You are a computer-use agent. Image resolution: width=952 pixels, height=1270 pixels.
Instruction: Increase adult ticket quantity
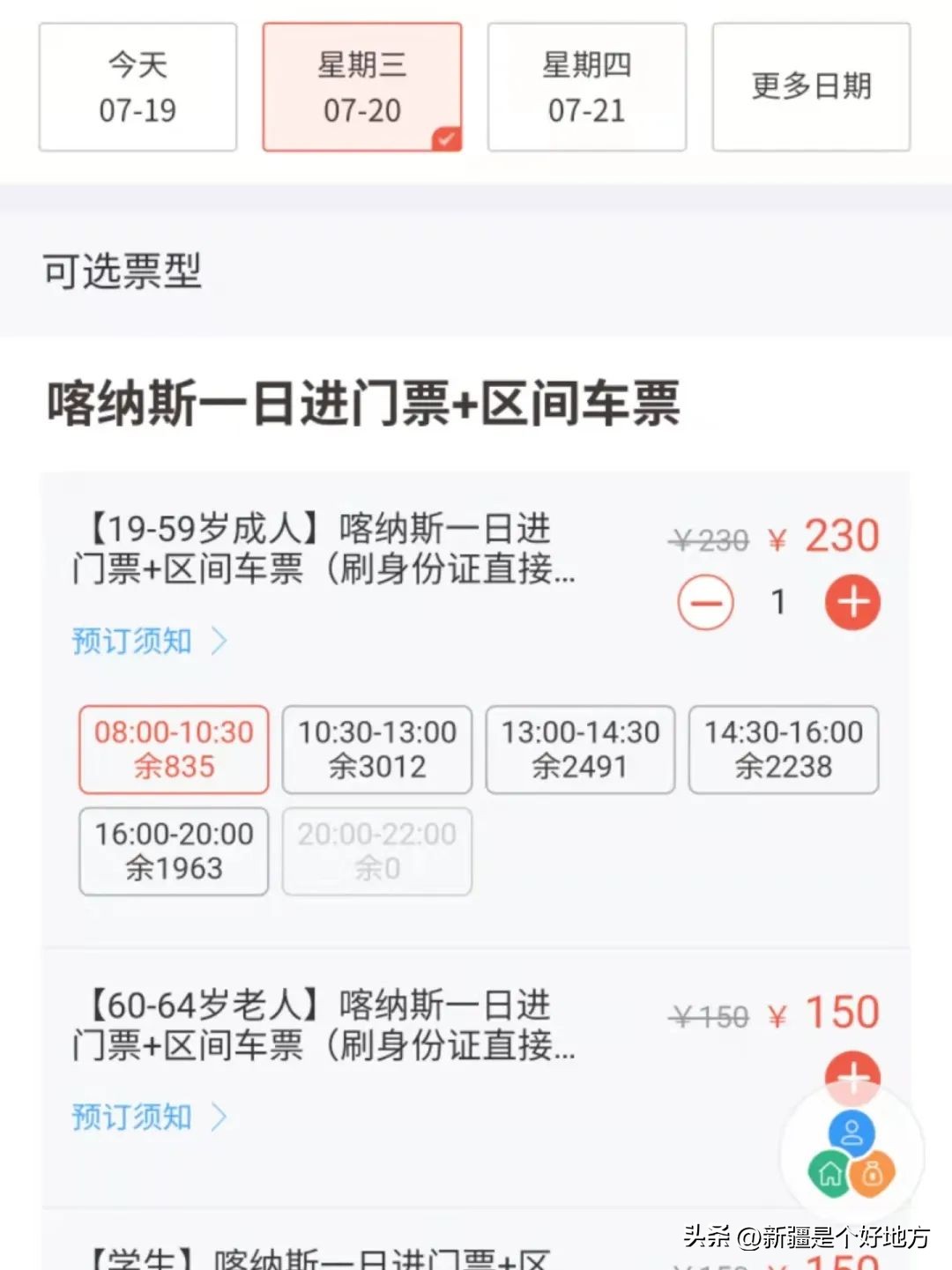pos(852,603)
